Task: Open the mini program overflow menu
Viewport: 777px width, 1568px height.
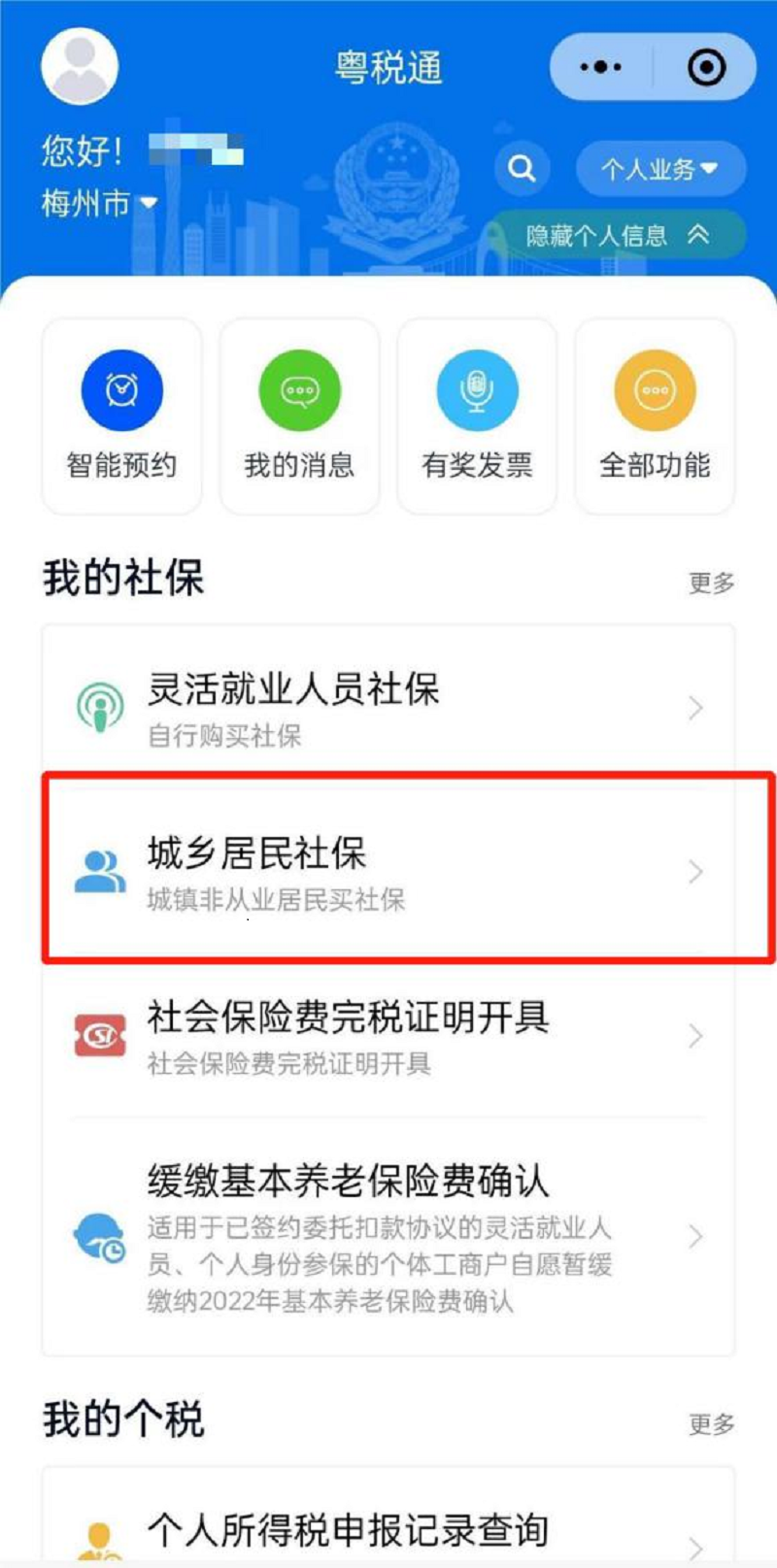Action: [600, 67]
